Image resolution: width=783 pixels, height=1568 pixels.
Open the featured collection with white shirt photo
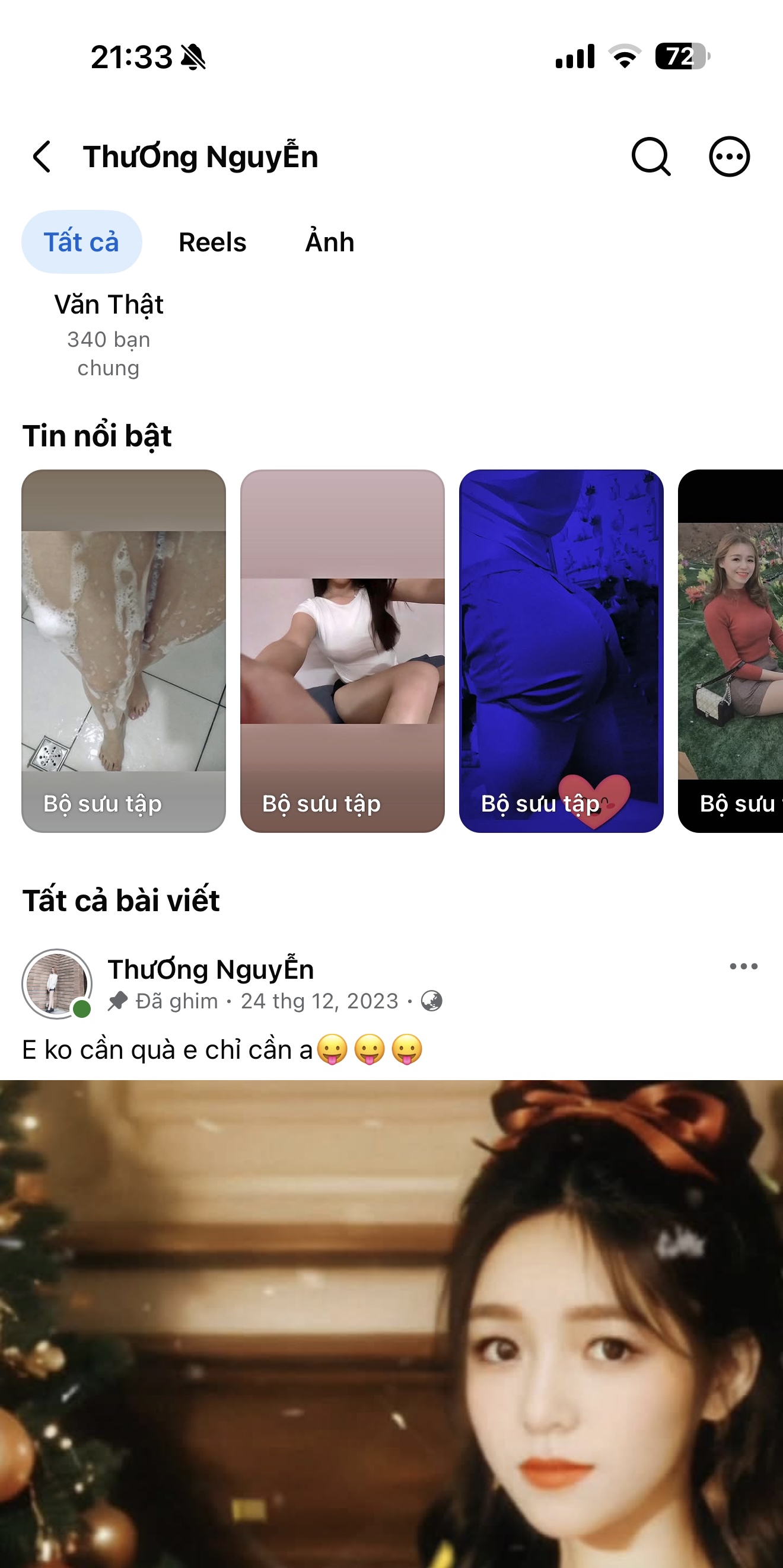pos(342,651)
